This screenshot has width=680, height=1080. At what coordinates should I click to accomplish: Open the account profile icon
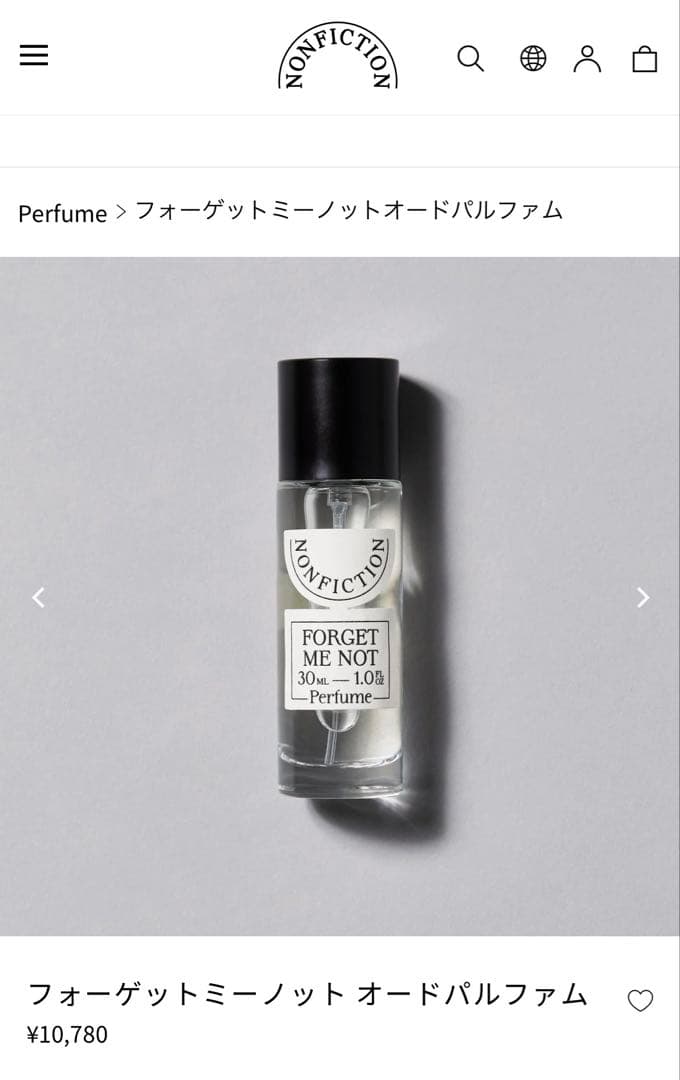(587, 58)
